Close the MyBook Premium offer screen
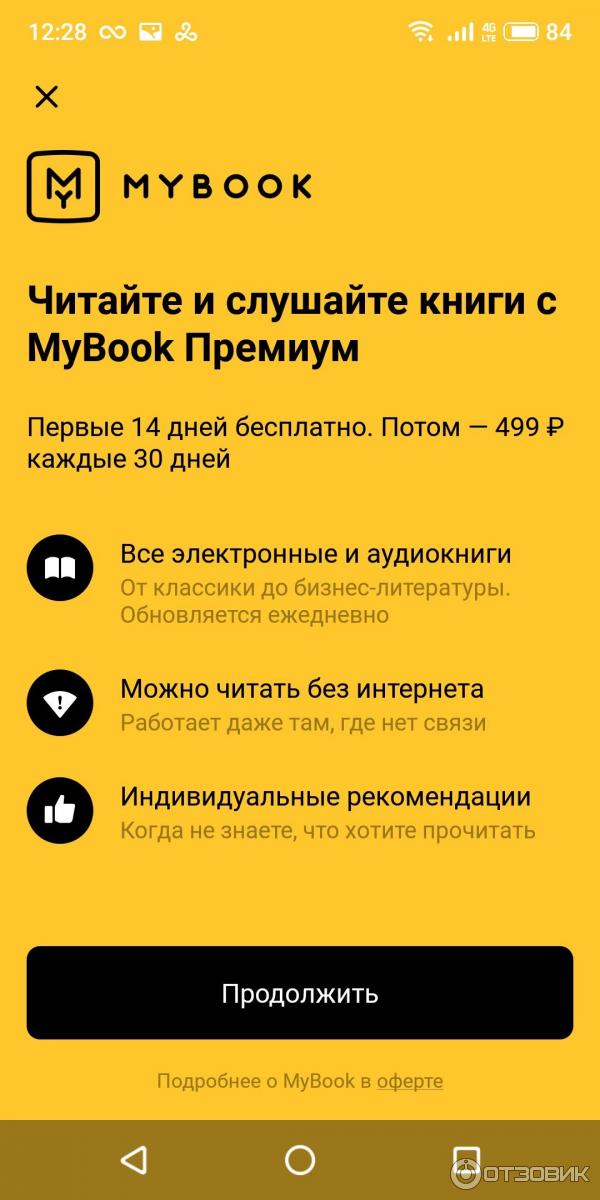 46,97
